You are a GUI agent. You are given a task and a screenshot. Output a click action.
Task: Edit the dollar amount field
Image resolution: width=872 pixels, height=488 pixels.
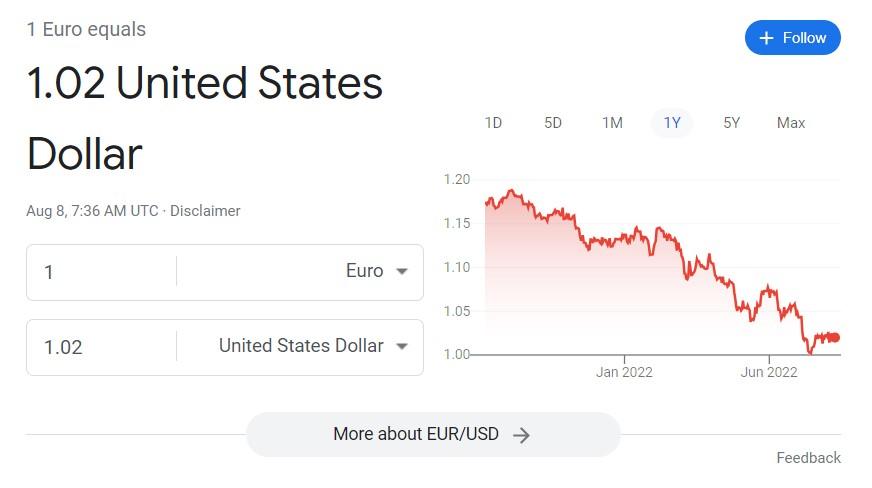point(100,347)
